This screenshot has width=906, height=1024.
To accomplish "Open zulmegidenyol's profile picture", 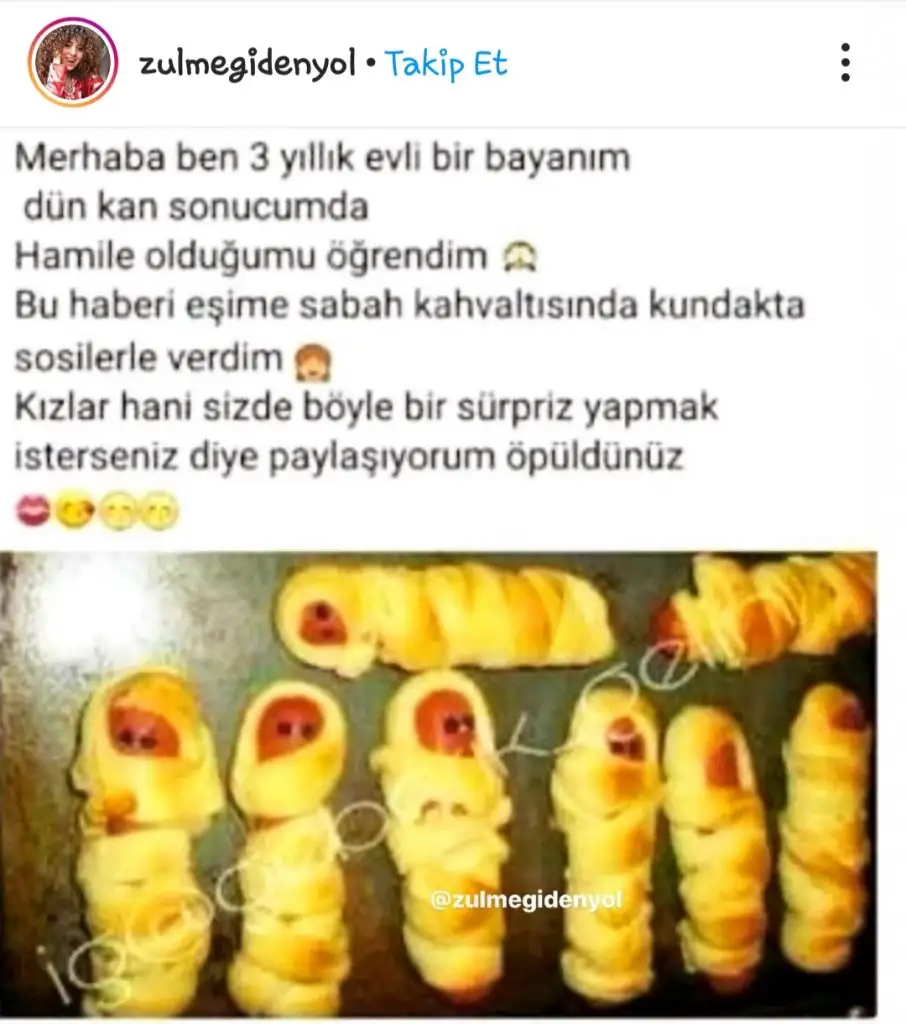I will (73, 62).
